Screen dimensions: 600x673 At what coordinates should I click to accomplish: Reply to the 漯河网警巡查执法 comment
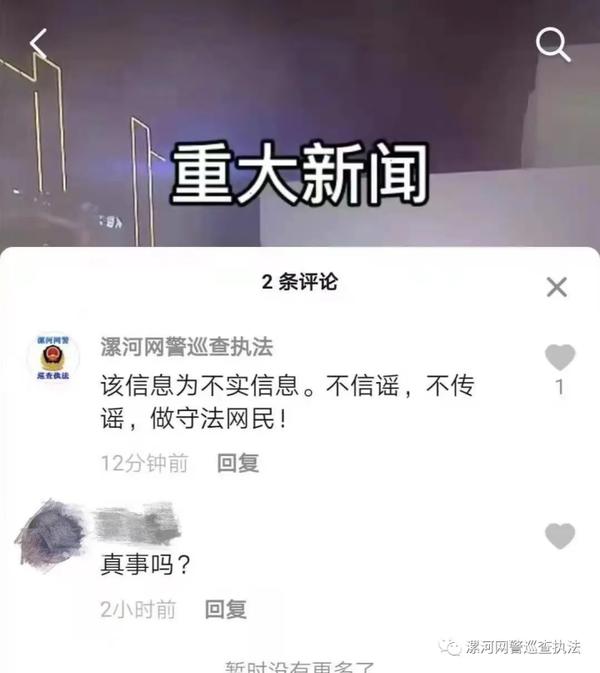point(238,462)
